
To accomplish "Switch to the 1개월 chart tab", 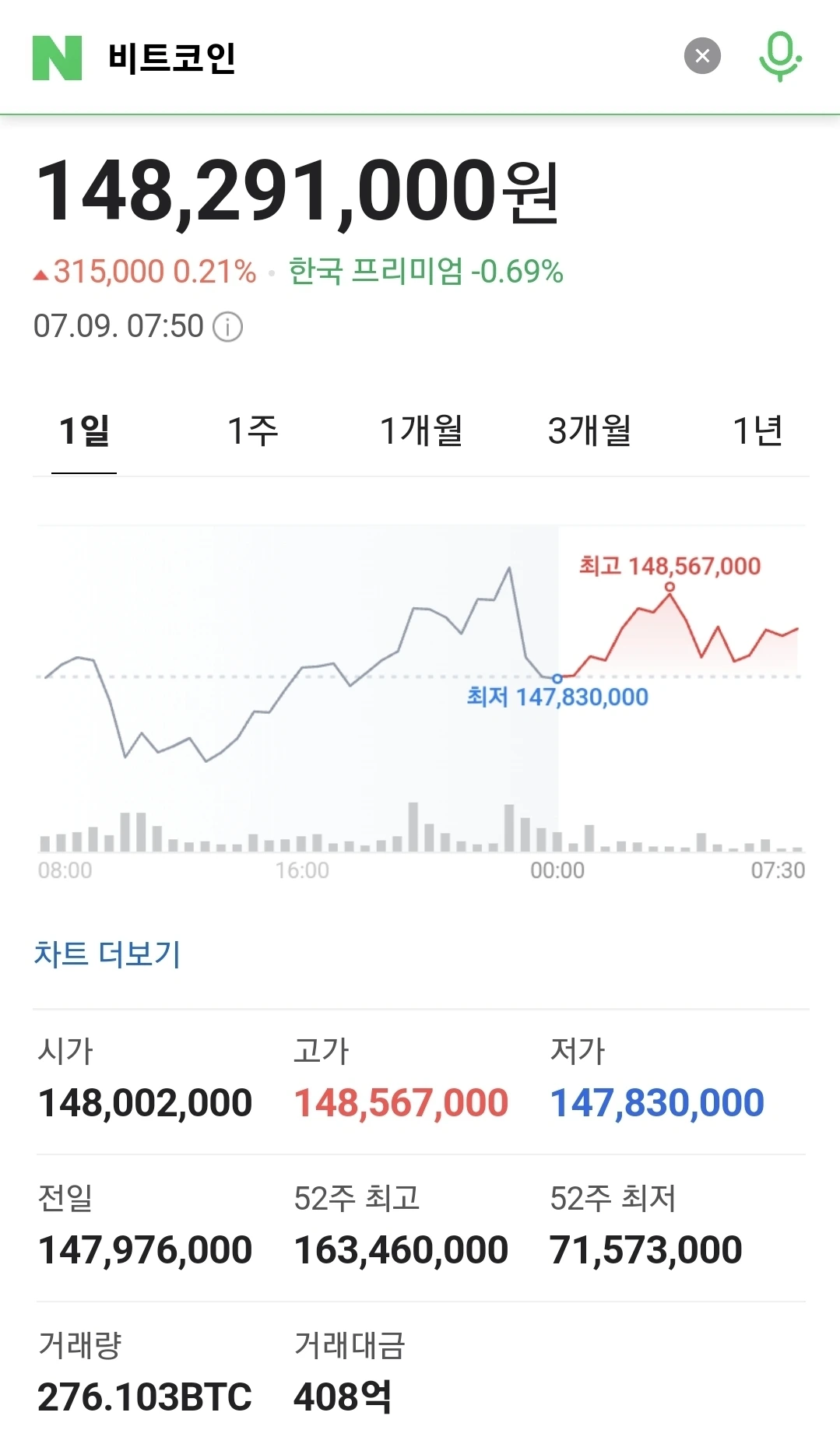I will [x=421, y=431].
